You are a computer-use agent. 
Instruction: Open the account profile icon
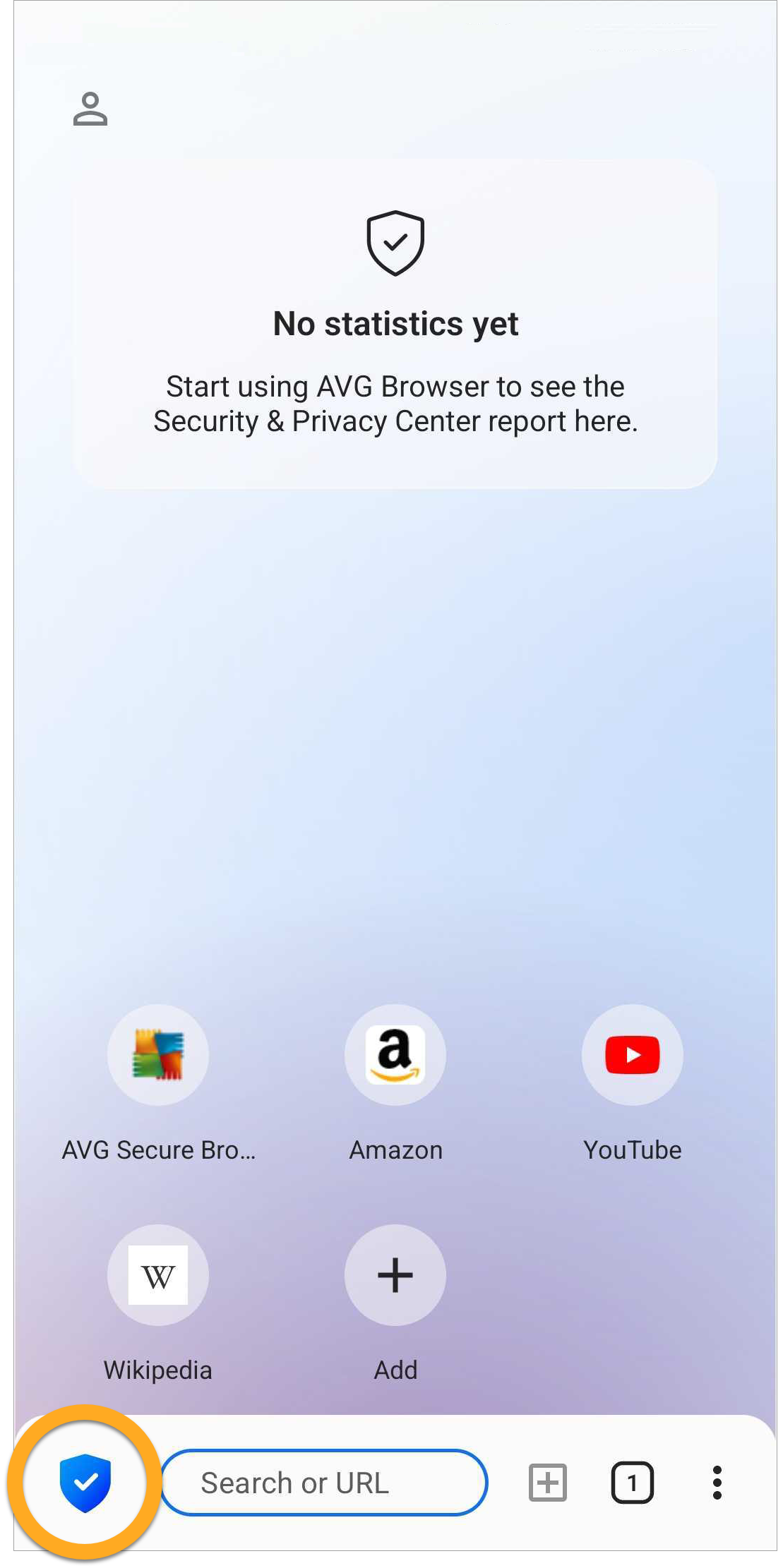(90, 109)
